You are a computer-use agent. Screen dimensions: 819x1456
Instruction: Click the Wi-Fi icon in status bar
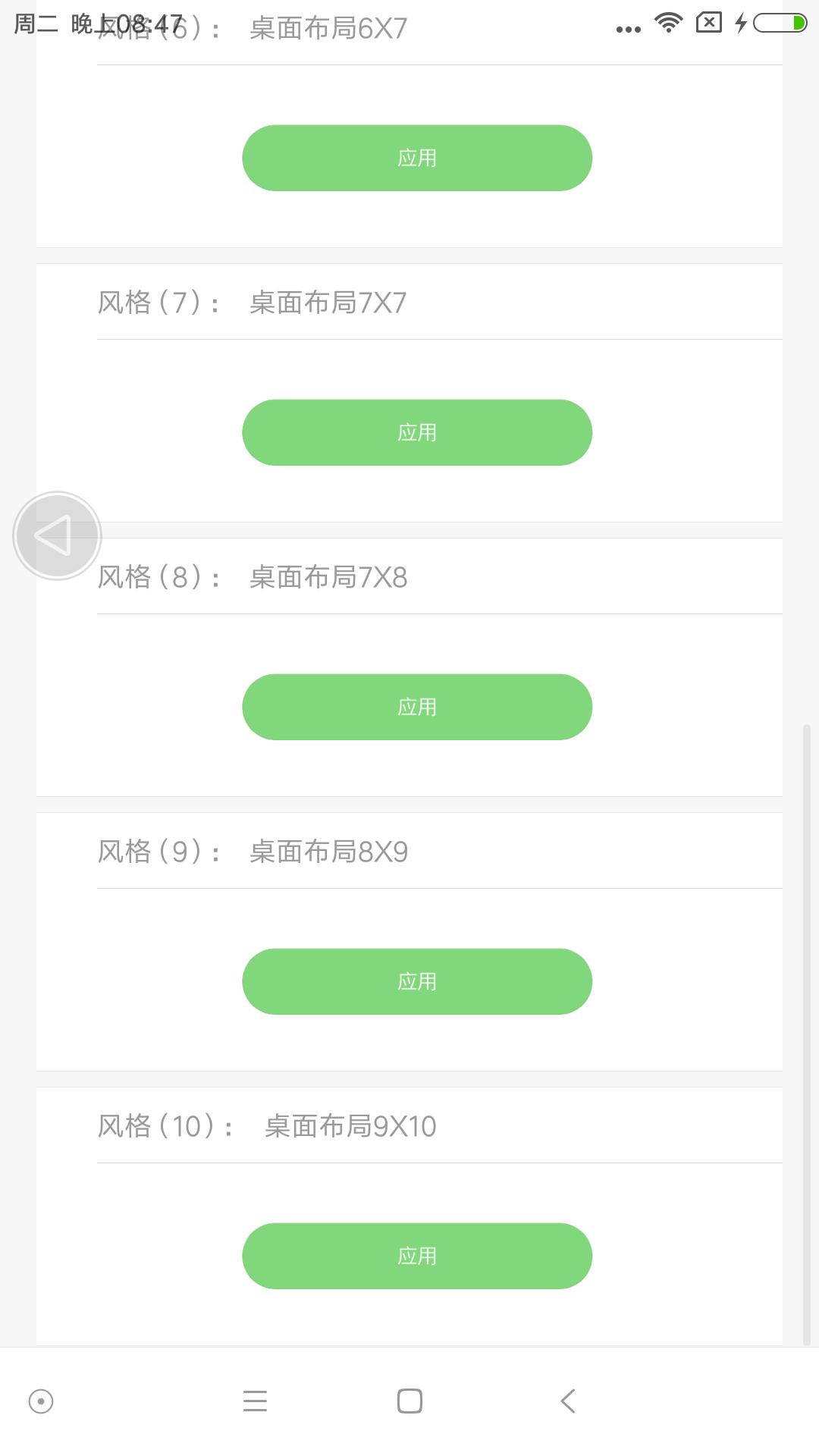tap(668, 23)
